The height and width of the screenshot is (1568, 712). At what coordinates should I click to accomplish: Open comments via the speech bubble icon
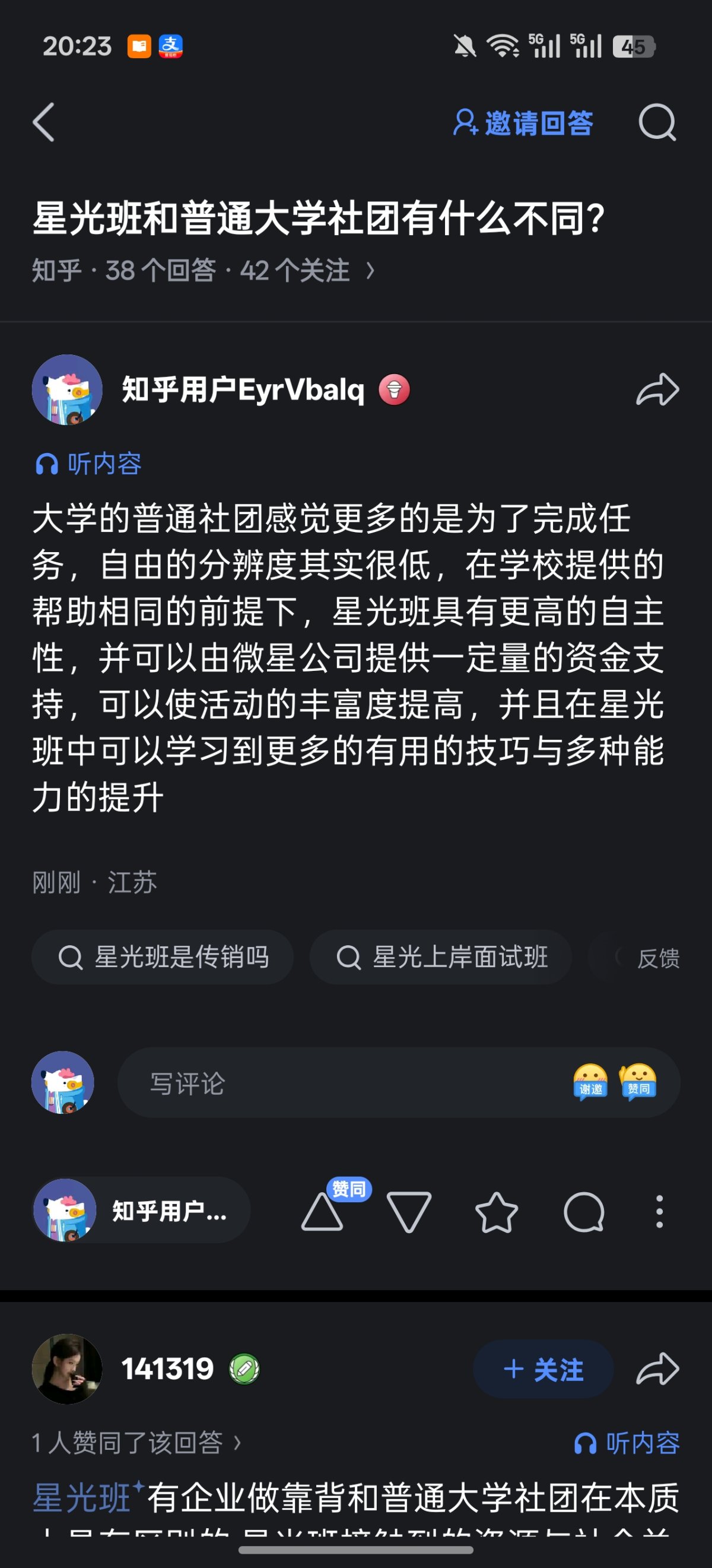[x=584, y=1211]
